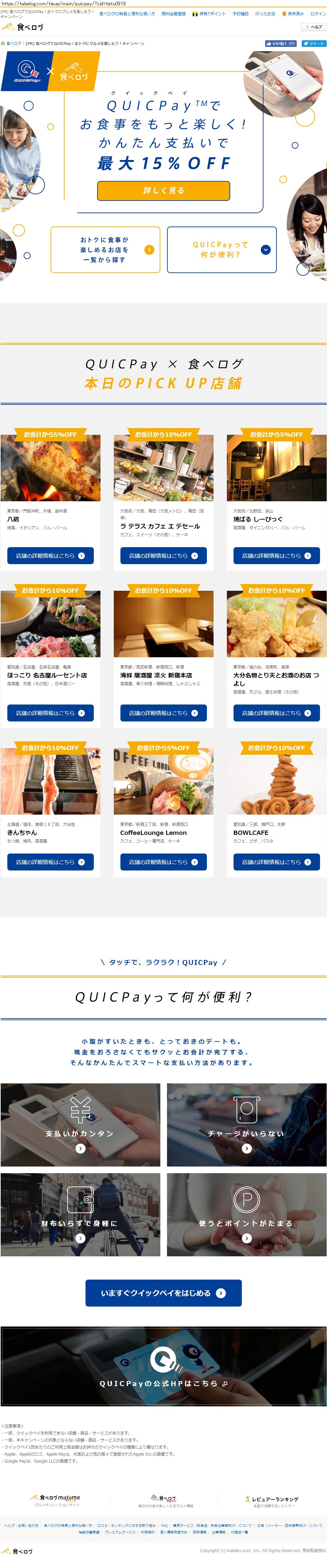Expand QUICPayって何が便利？ section
327x1568 pixels.
point(222,249)
